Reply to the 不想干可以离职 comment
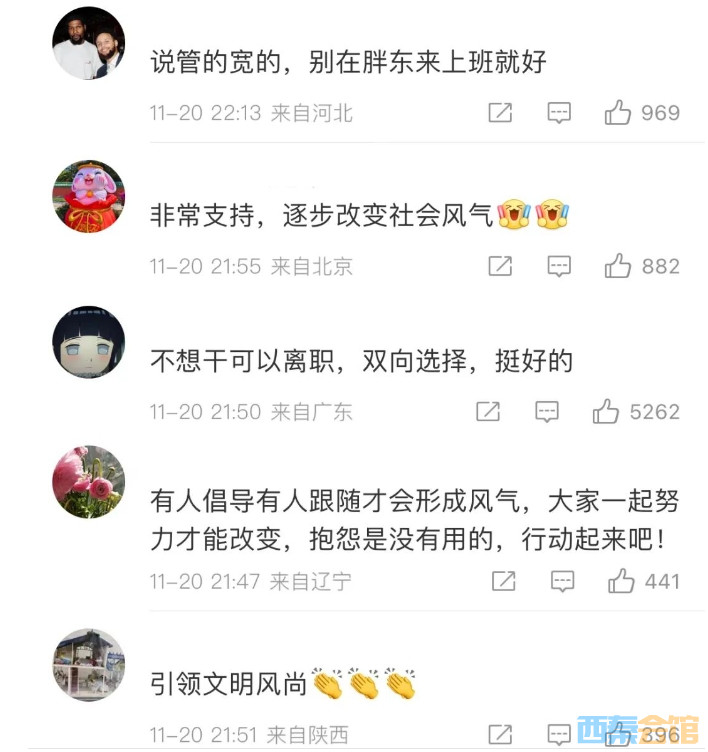 click(x=547, y=411)
